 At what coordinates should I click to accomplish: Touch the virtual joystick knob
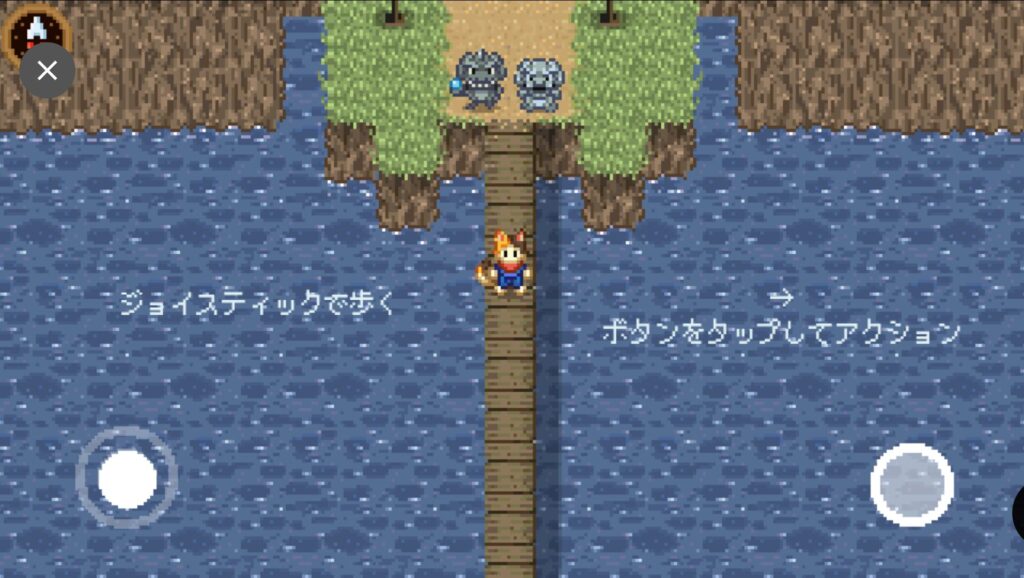127,479
